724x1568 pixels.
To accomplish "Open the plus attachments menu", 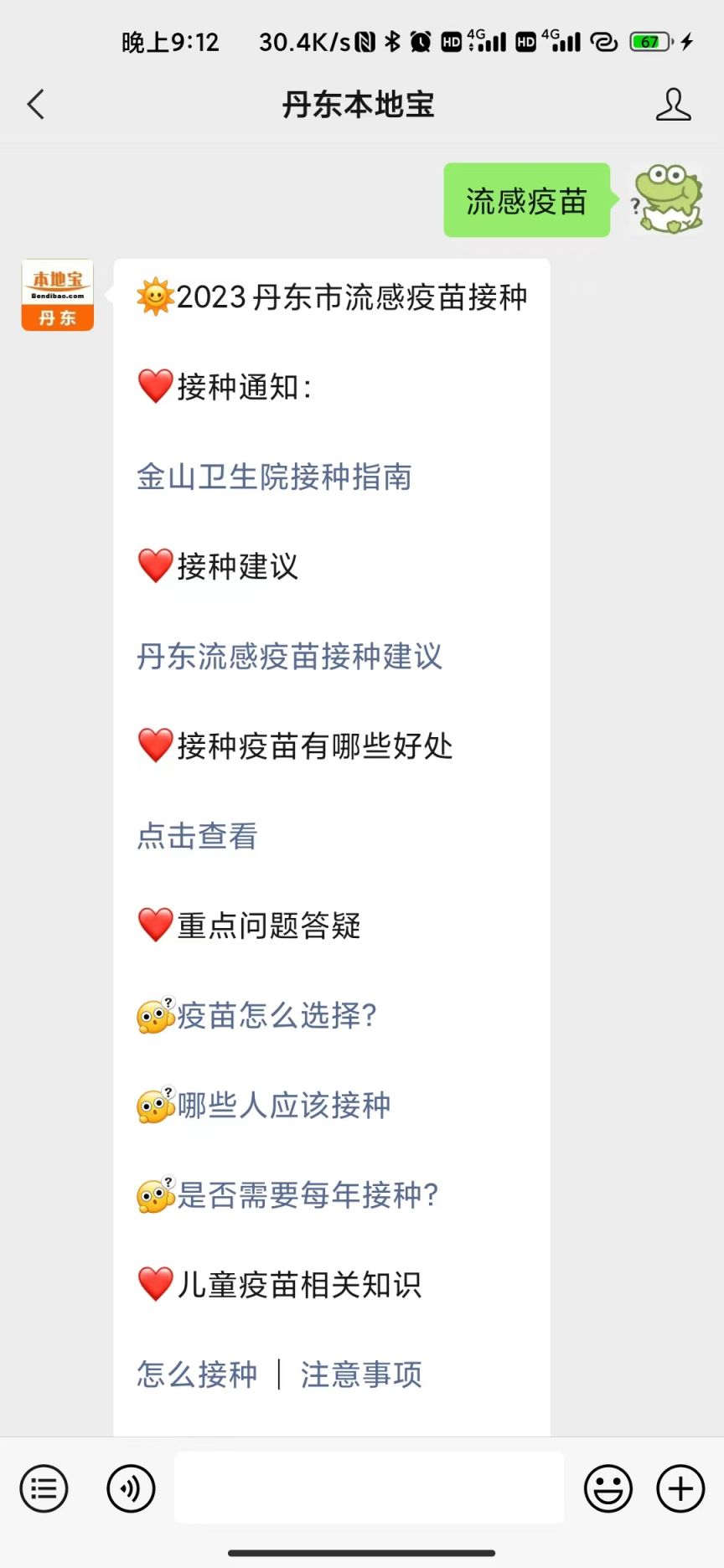I will pos(680,1488).
